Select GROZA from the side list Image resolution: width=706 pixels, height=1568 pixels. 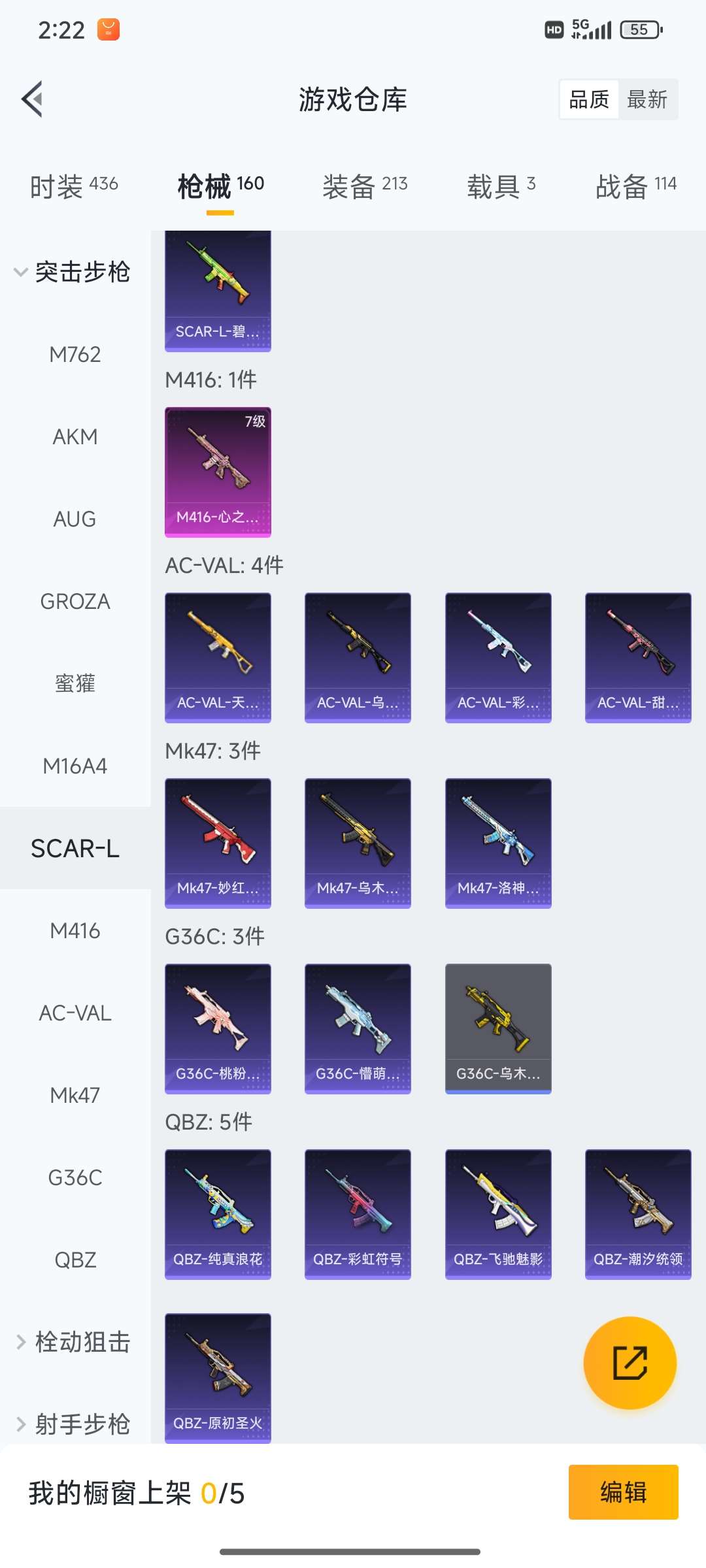75,602
